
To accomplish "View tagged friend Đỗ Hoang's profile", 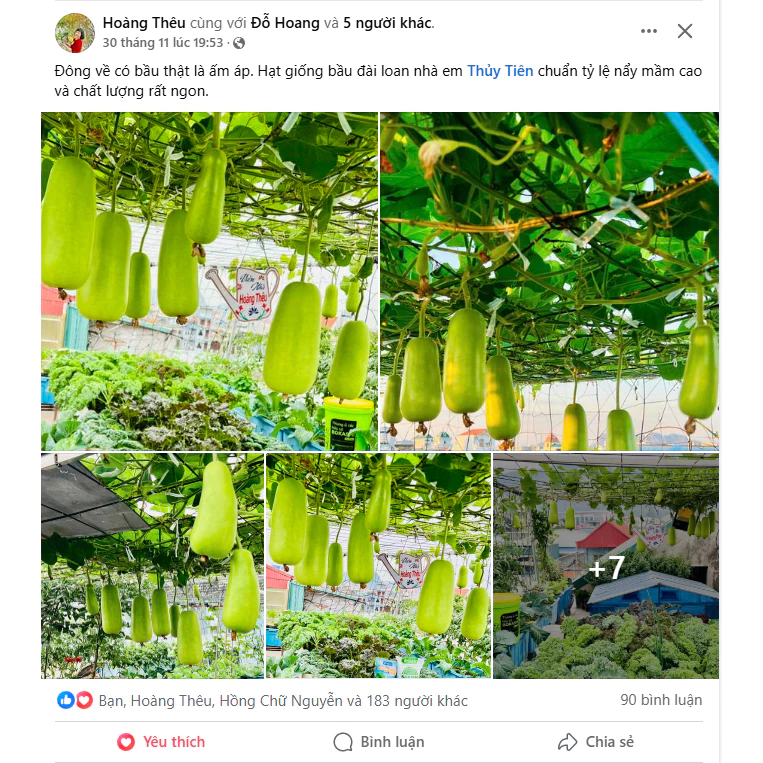I will click(x=285, y=23).
